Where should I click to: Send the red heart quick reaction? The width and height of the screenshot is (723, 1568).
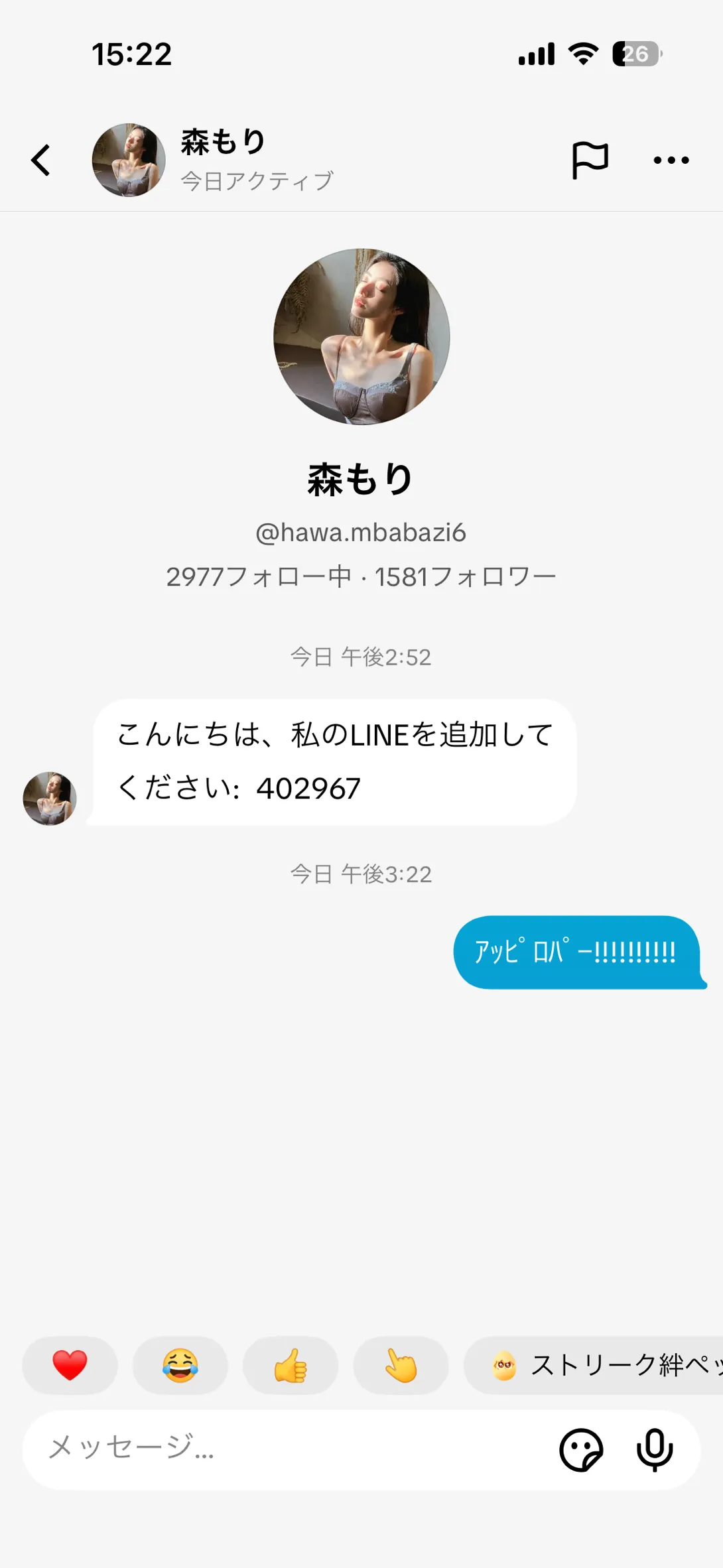click(70, 1366)
